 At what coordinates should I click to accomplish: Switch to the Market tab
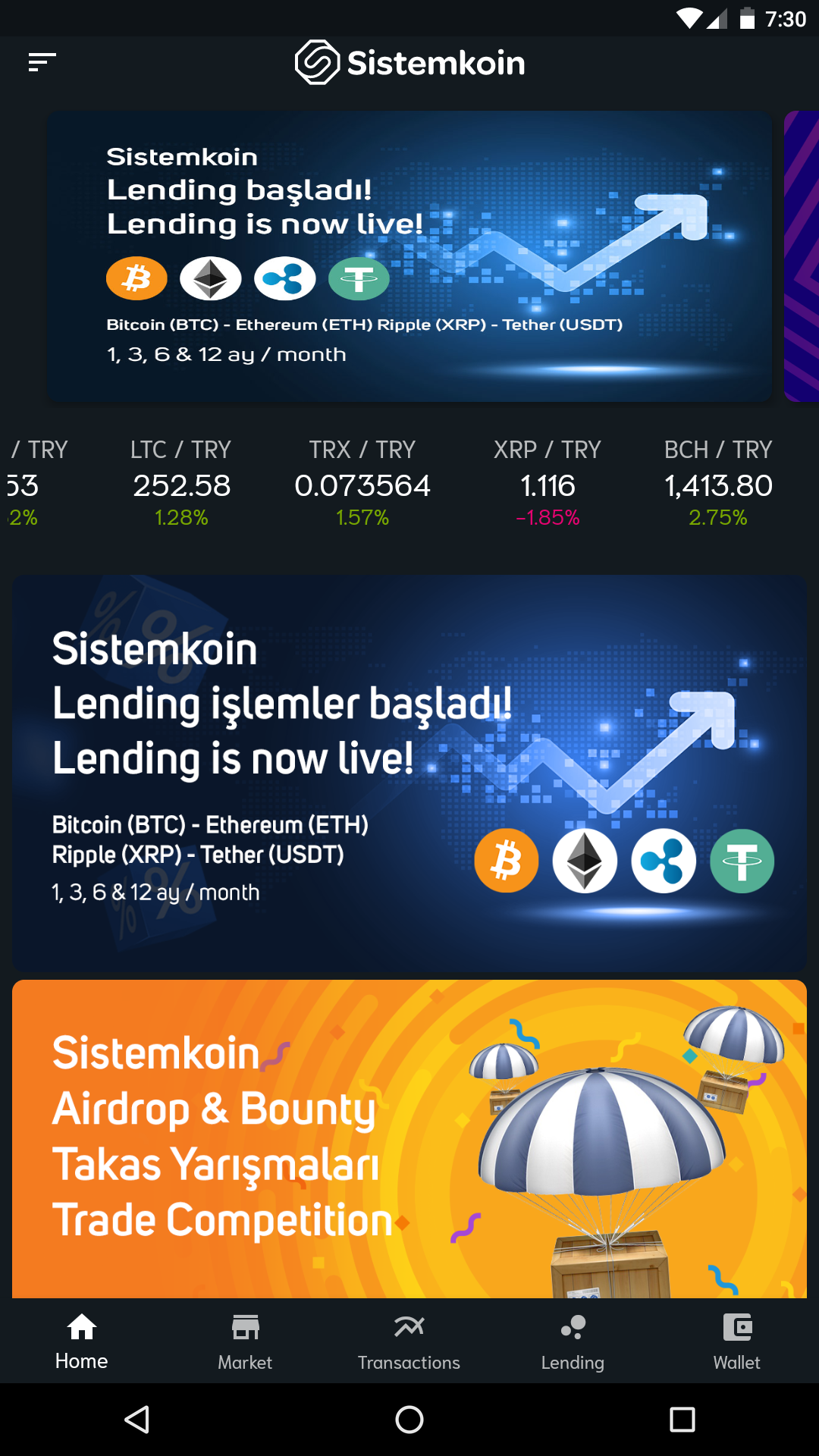[245, 1341]
